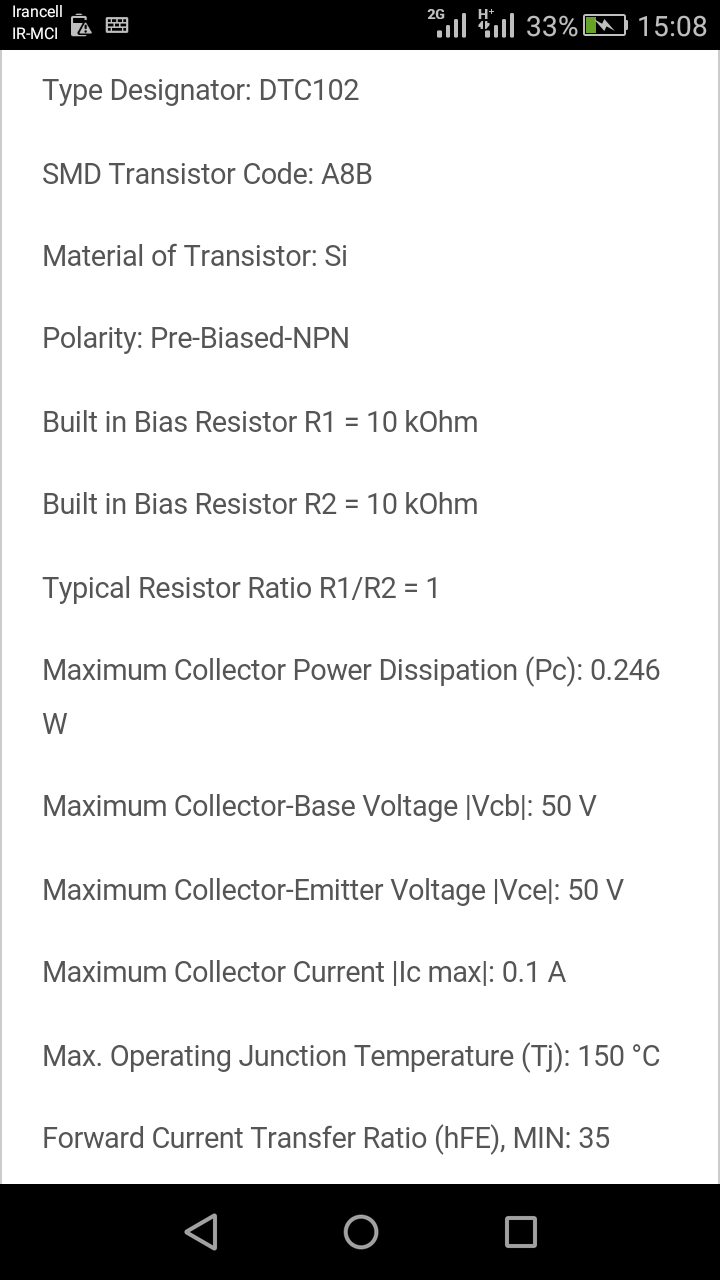The width and height of the screenshot is (720, 1280).
Task: Go back with the system back button
Action: point(201,1231)
